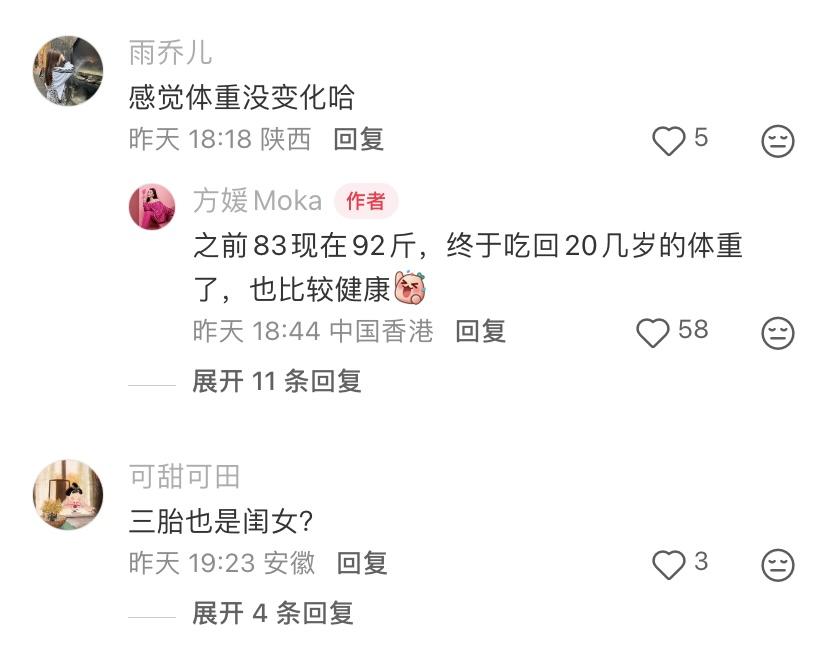This screenshot has height=669, width=828.
Task: Reply to 方媛Moka's comment
Action: (x=481, y=331)
